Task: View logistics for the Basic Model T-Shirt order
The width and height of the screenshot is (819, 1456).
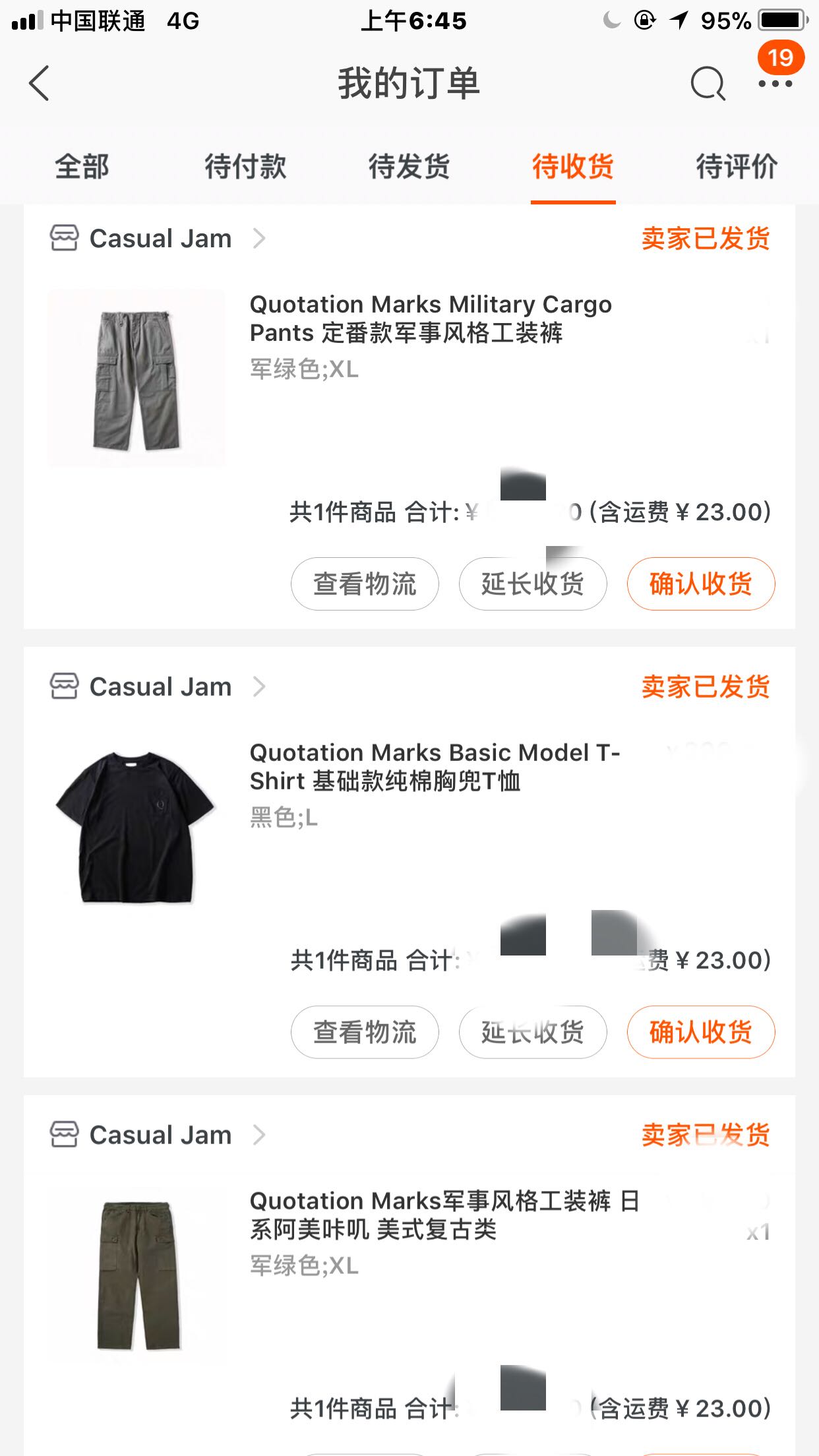Action: pos(365,1033)
